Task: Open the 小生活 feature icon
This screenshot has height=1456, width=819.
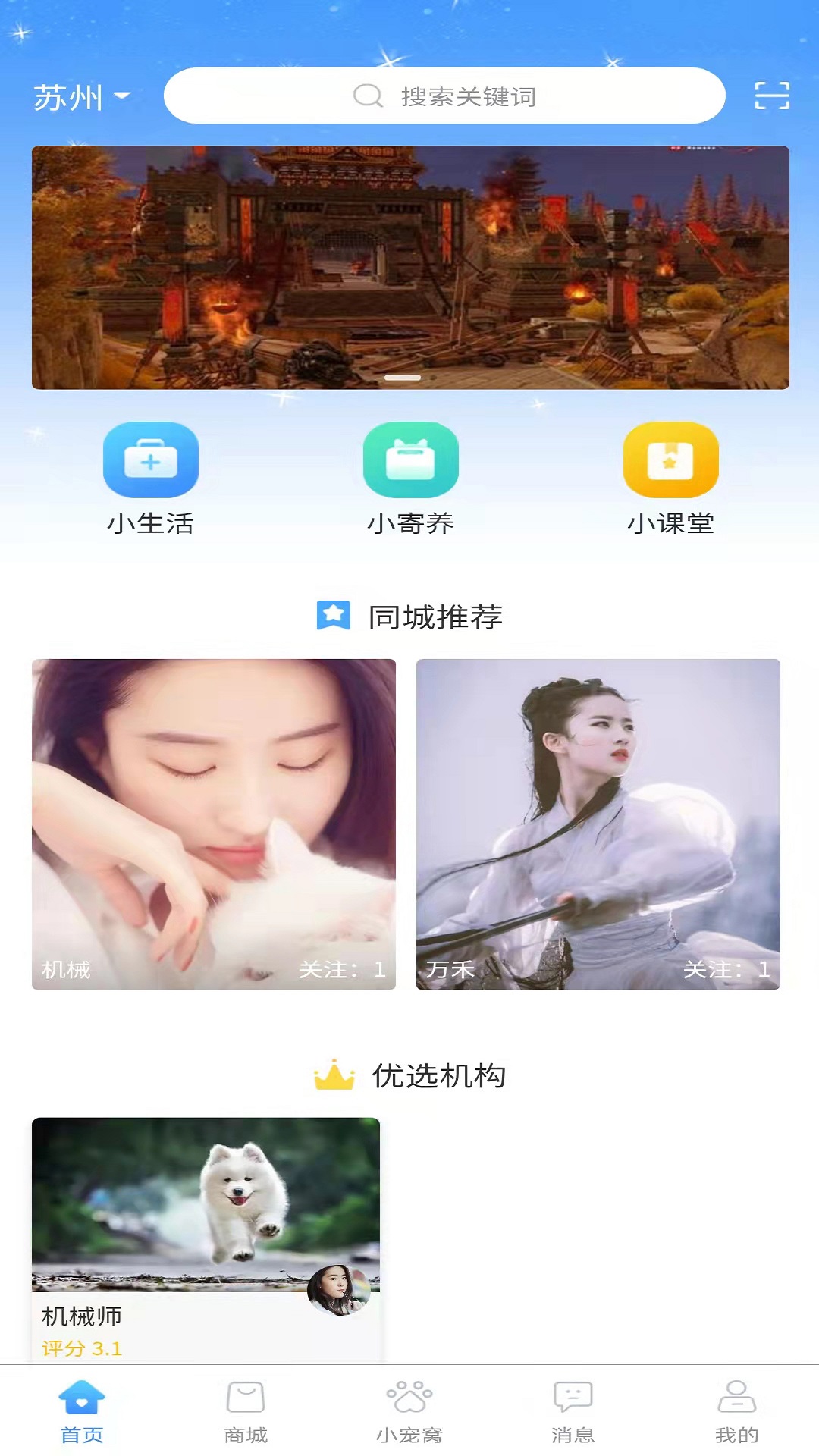Action: click(152, 461)
